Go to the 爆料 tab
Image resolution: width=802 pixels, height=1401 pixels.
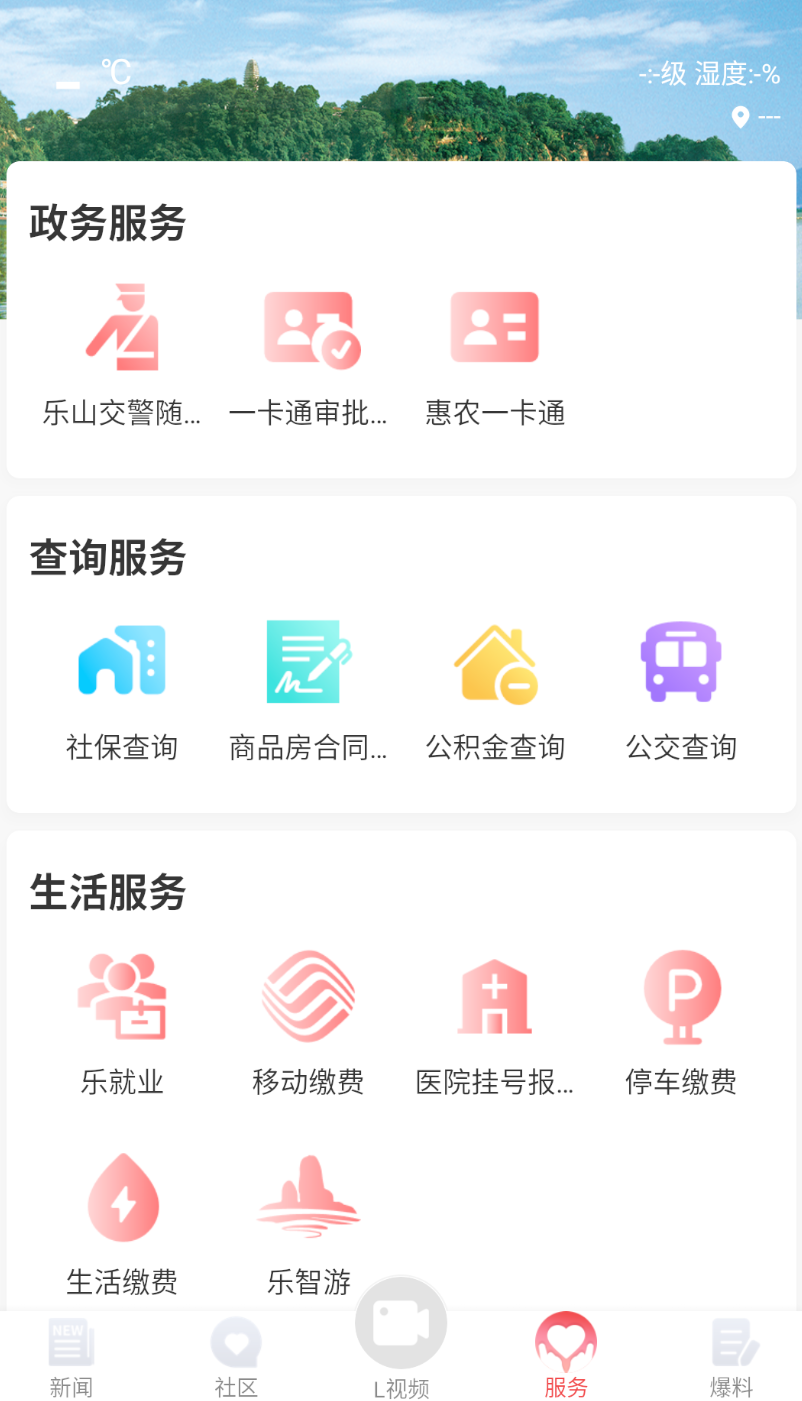coord(731,1359)
